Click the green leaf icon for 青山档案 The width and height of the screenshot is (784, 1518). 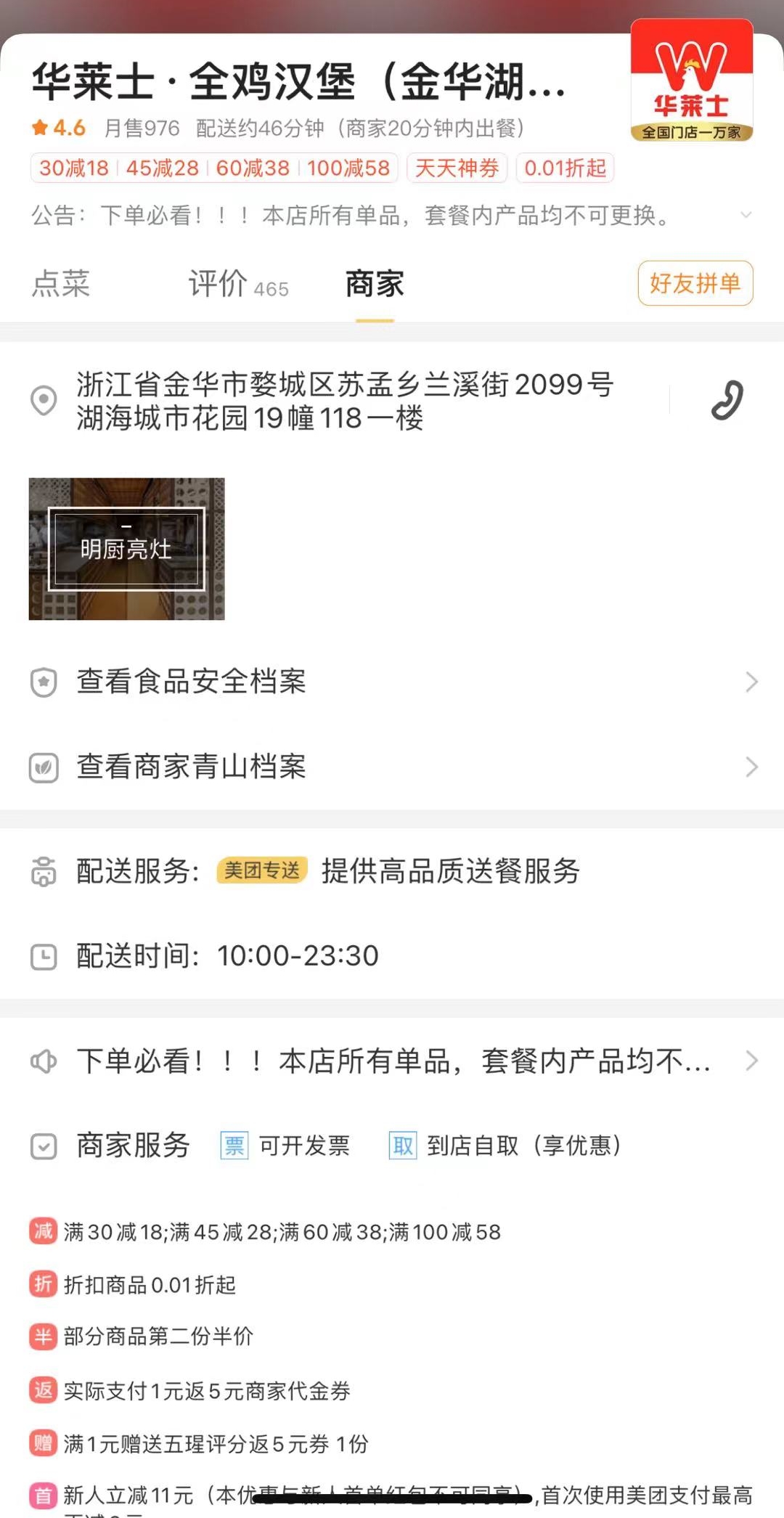pyautogui.click(x=44, y=767)
